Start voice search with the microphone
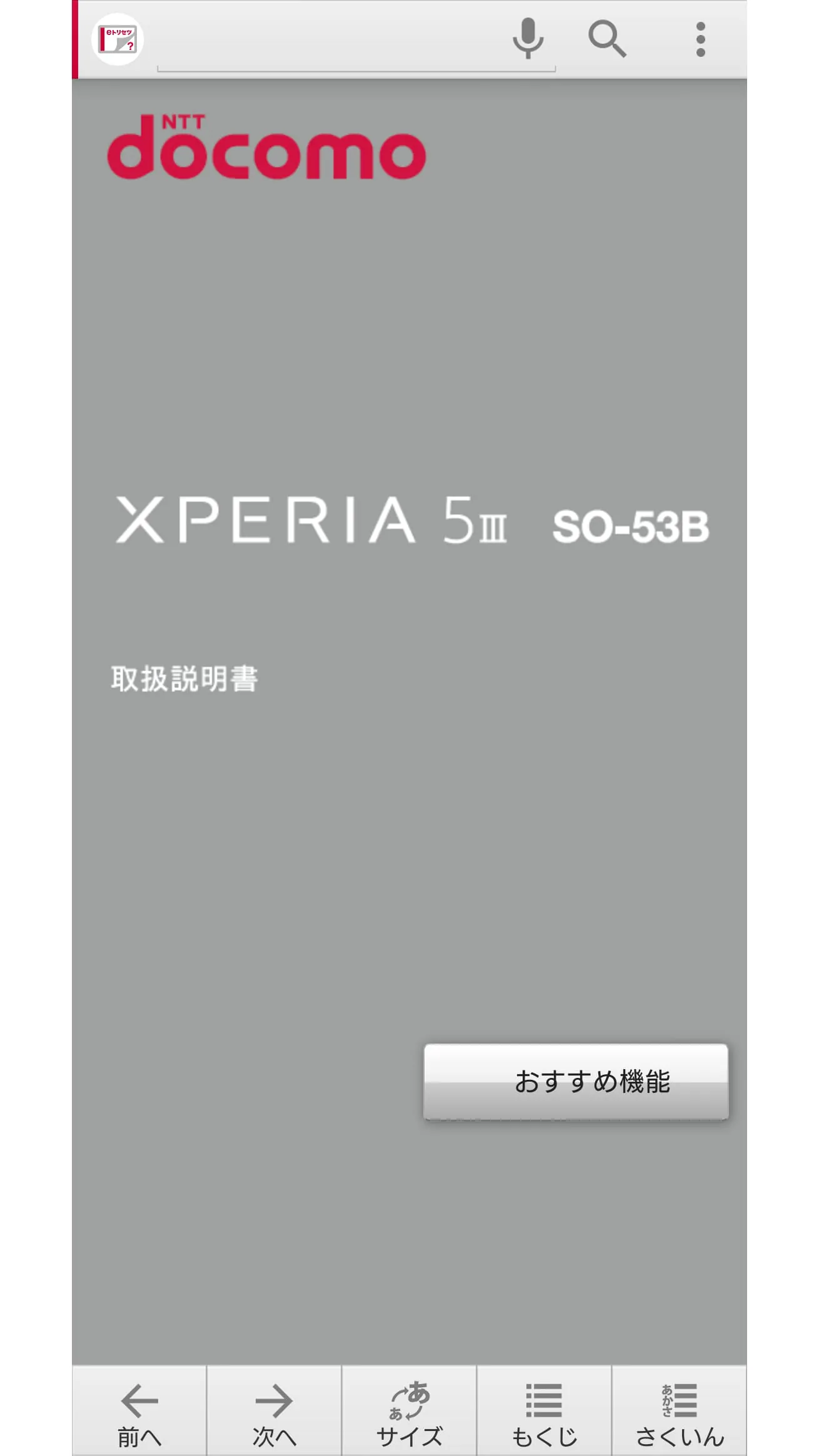This screenshot has width=819, height=1456. click(528, 39)
